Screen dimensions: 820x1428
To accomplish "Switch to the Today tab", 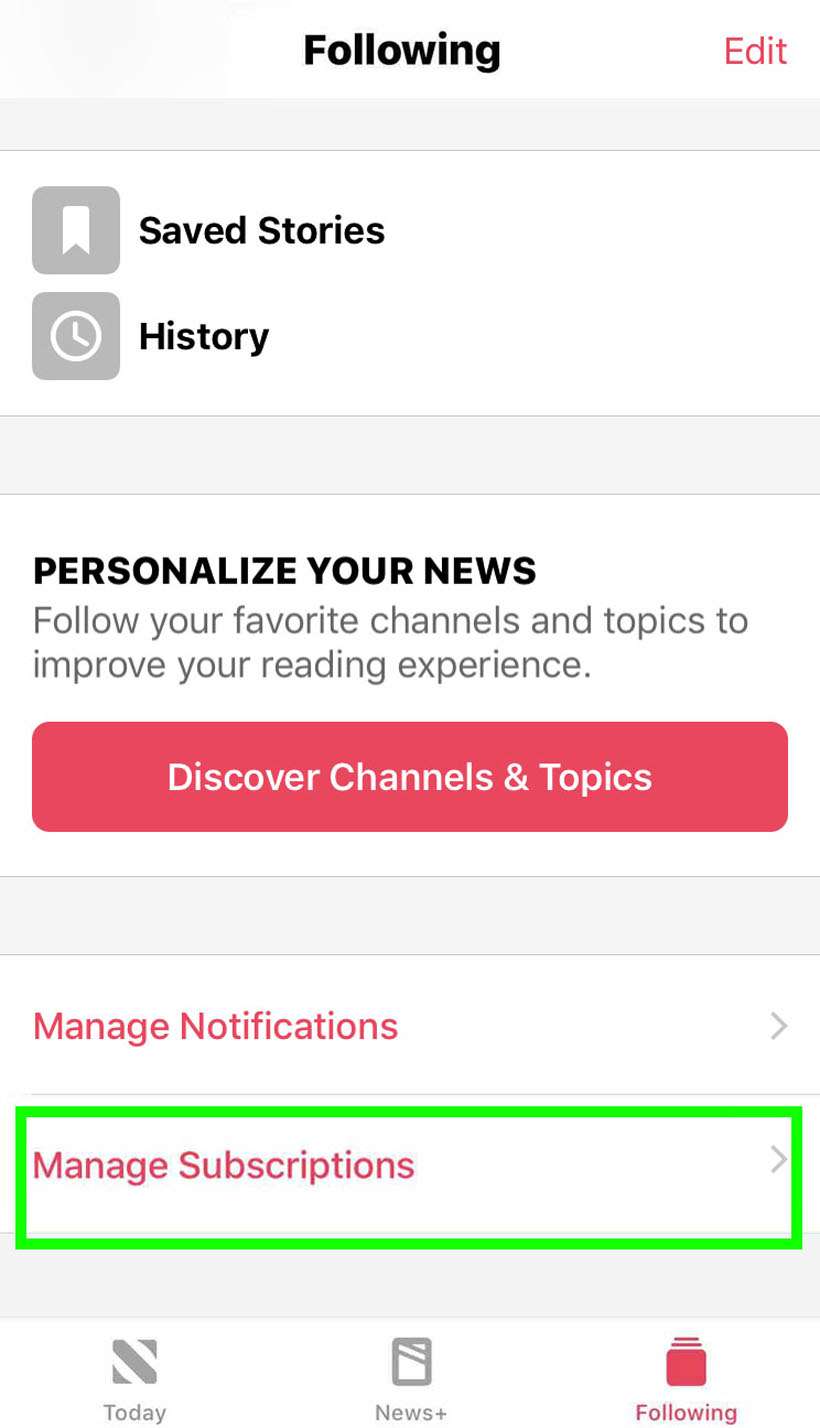I will pyautogui.click(x=135, y=1378).
